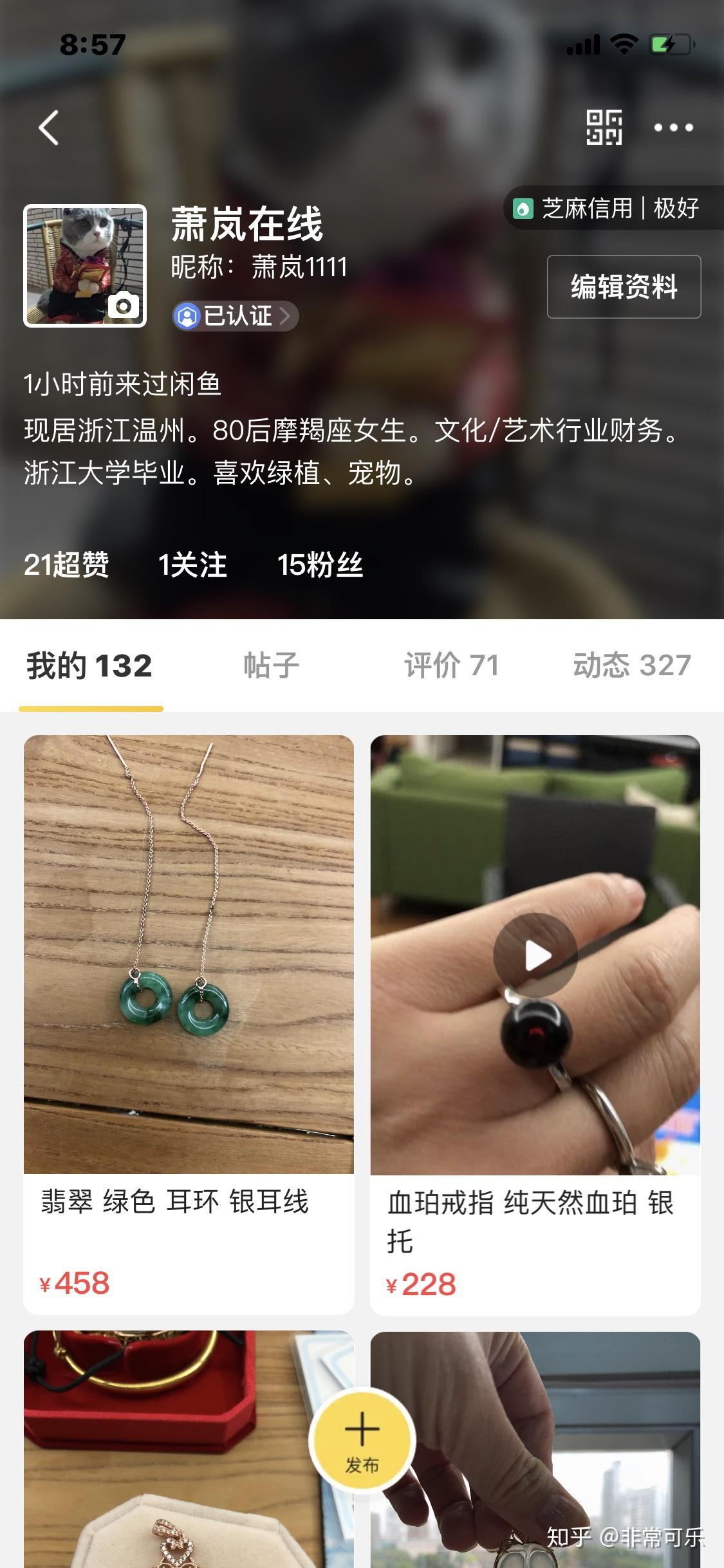Viewport: 724px width, 1568px height.
Task: Open the 翡翠 绿色 耳环 listing
Action: pos(189,1023)
